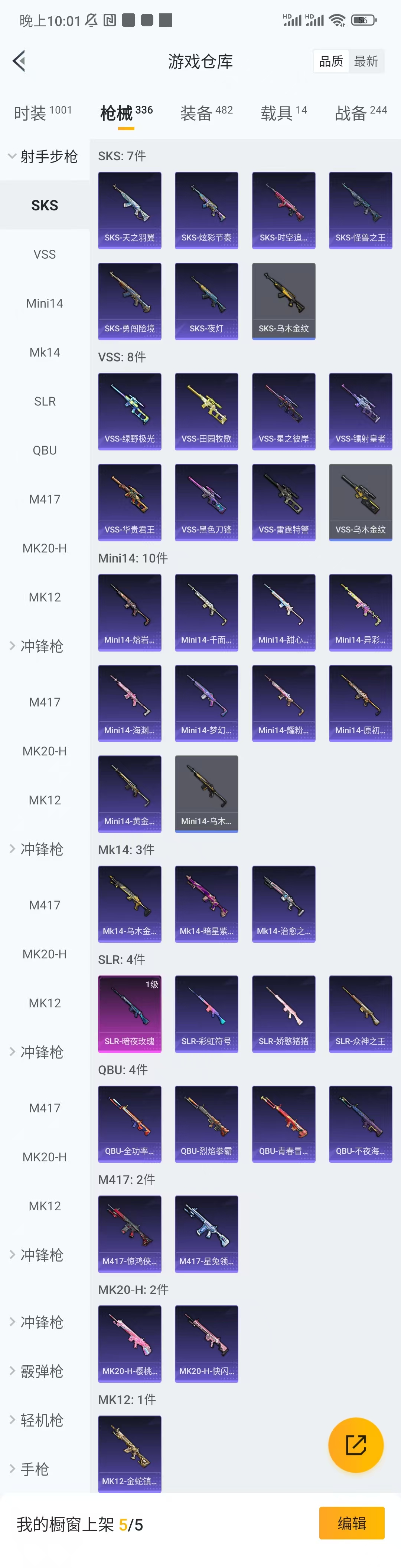Open the SKS-天之羽翼 skin
Image resolution: width=401 pixels, height=1568 pixels.
point(129,210)
